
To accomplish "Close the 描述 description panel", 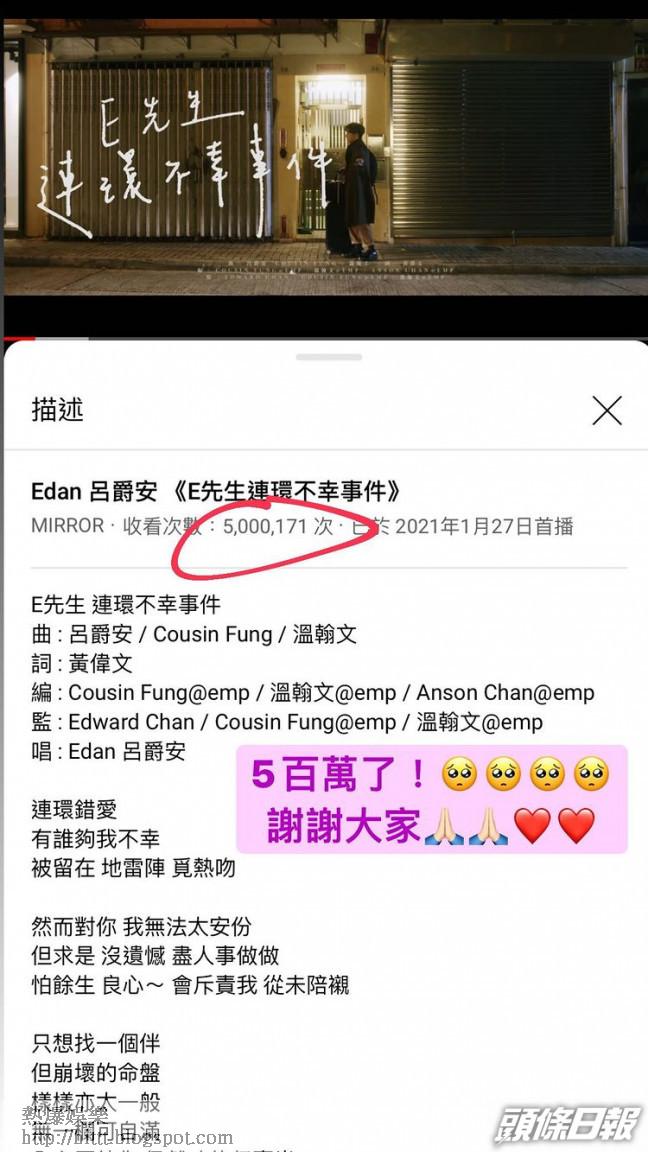I will (607, 410).
